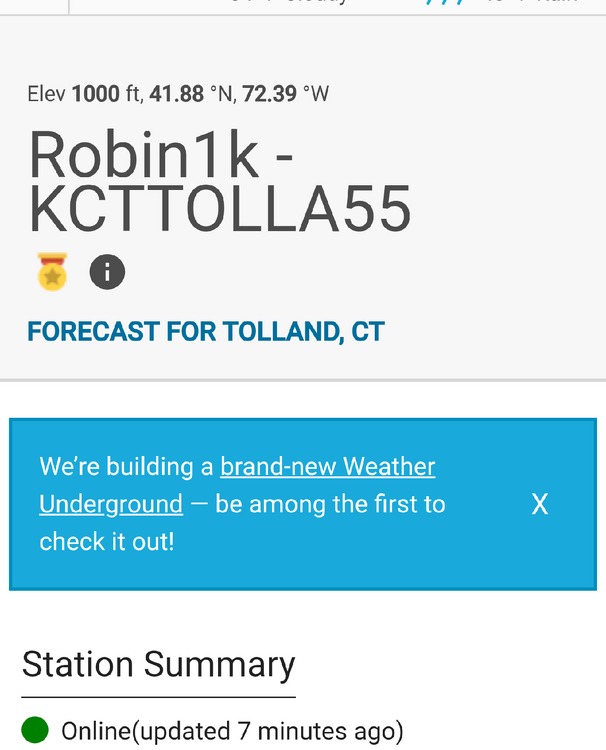Image resolution: width=606 pixels, height=750 pixels.
Task: Tap the gold star medal badge
Action: (52, 272)
